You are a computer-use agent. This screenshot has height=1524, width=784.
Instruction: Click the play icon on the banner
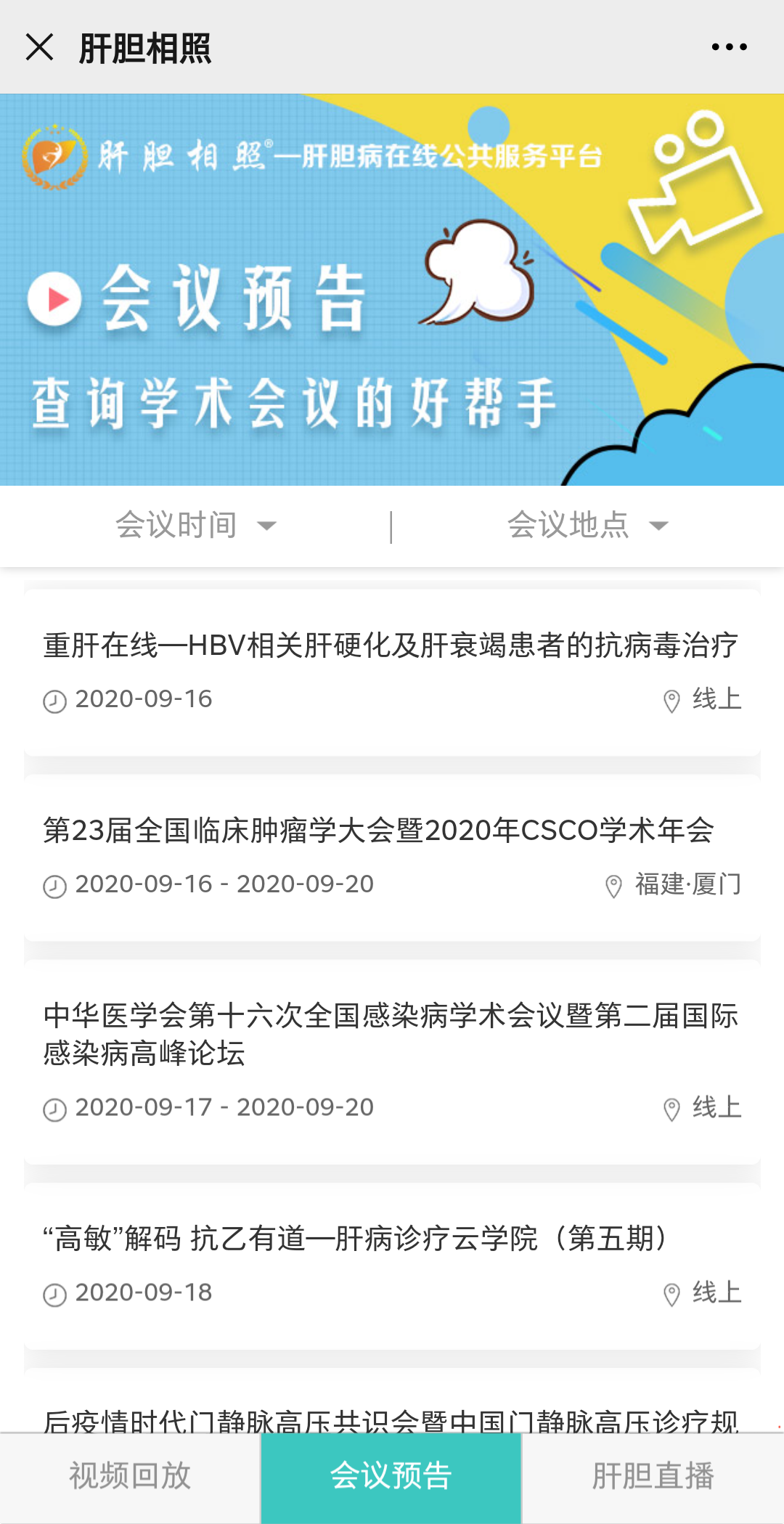point(54,298)
